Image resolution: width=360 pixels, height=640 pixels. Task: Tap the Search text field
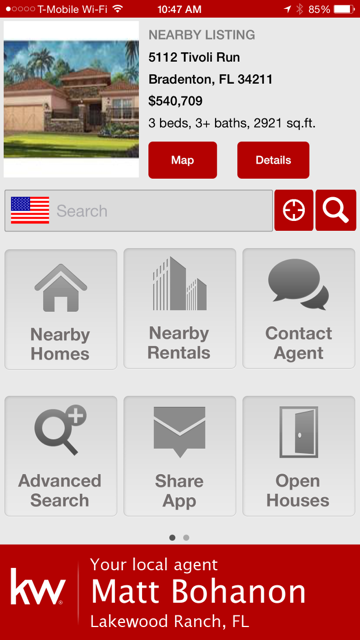(163, 211)
